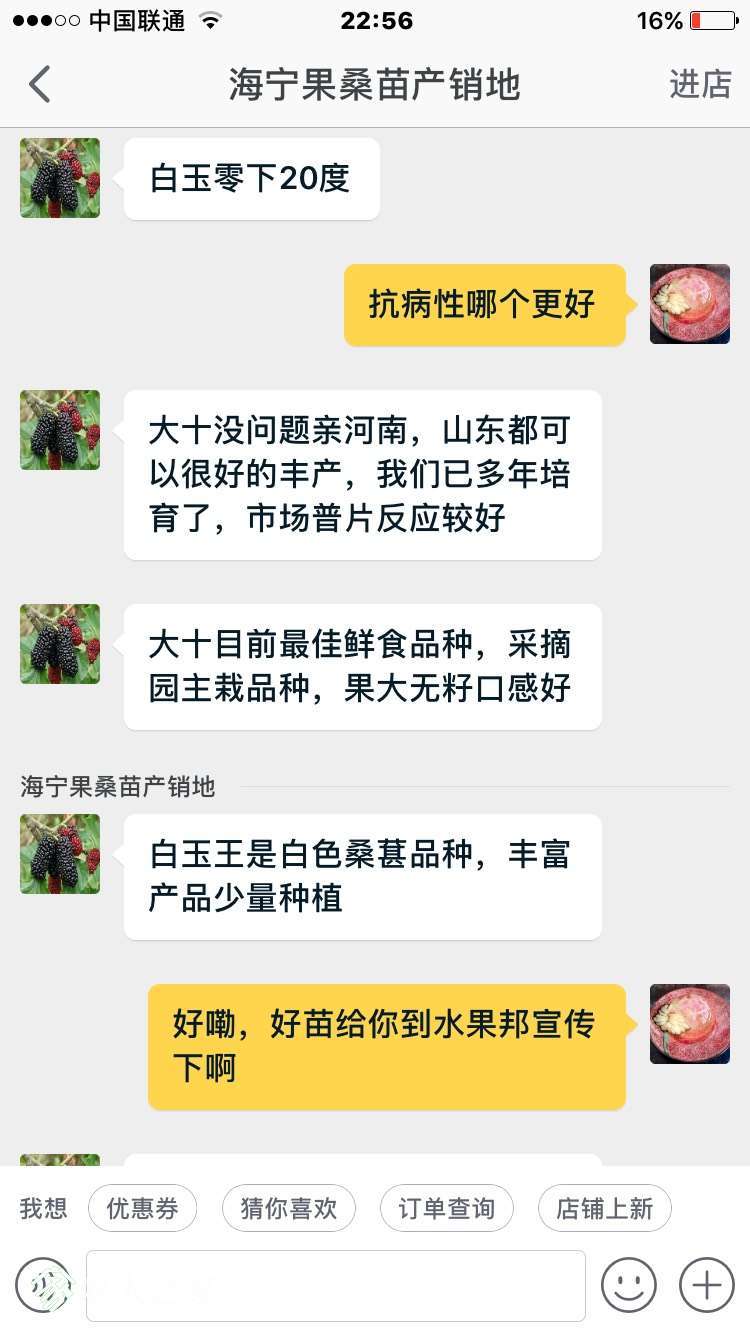Switch to voice input icon
This screenshot has height=1334, width=750.
42,1285
